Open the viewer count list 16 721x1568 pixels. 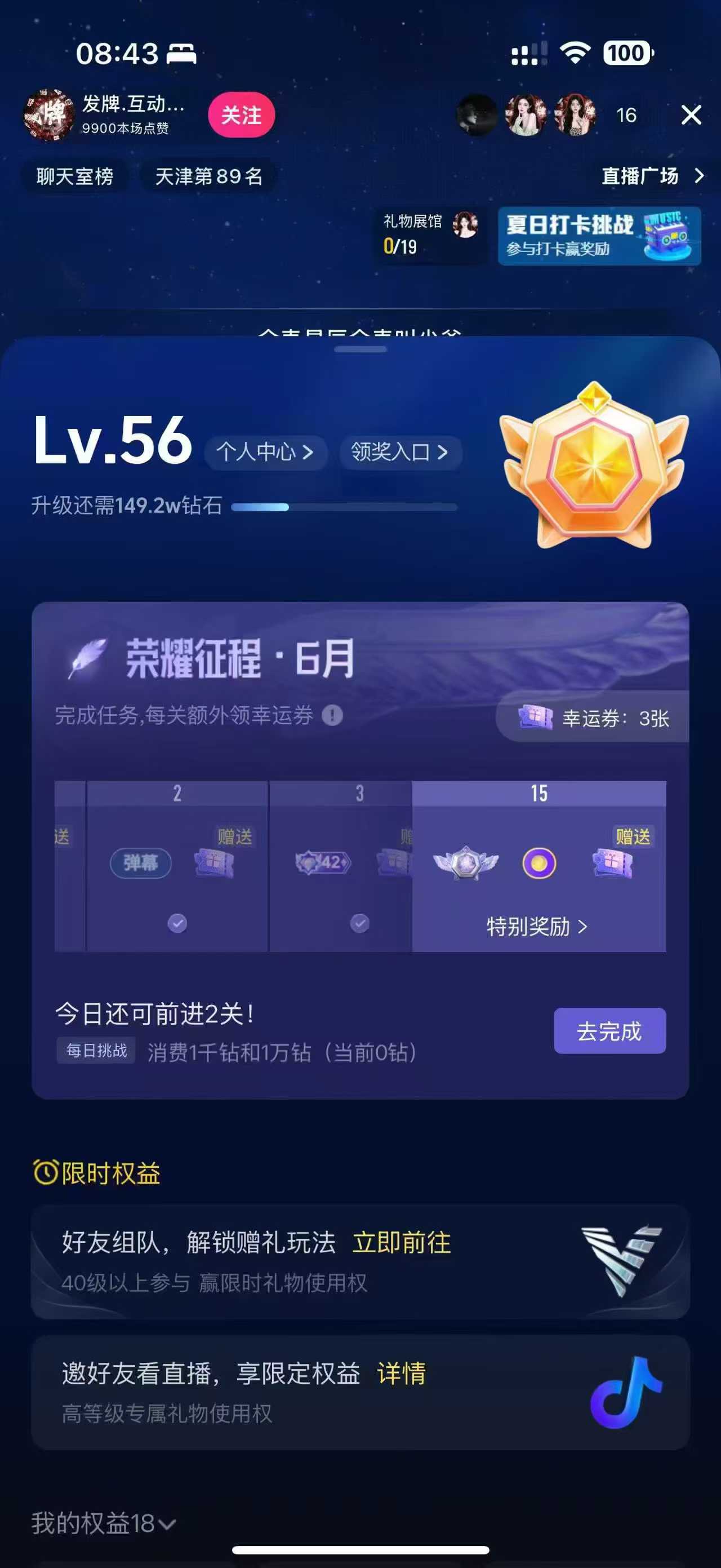coord(626,115)
